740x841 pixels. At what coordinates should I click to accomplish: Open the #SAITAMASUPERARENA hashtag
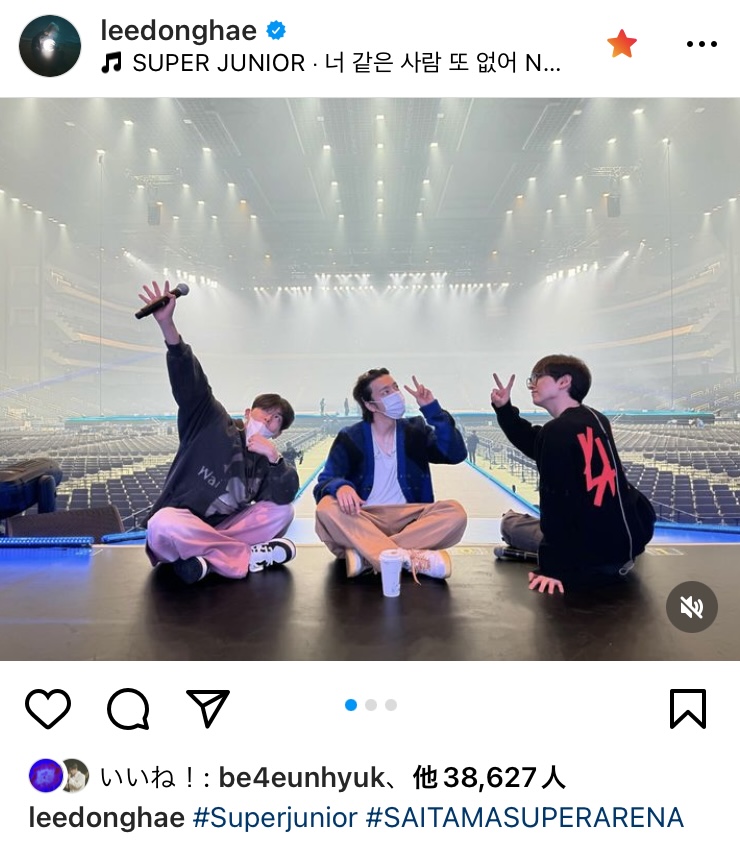(x=525, y=817)
